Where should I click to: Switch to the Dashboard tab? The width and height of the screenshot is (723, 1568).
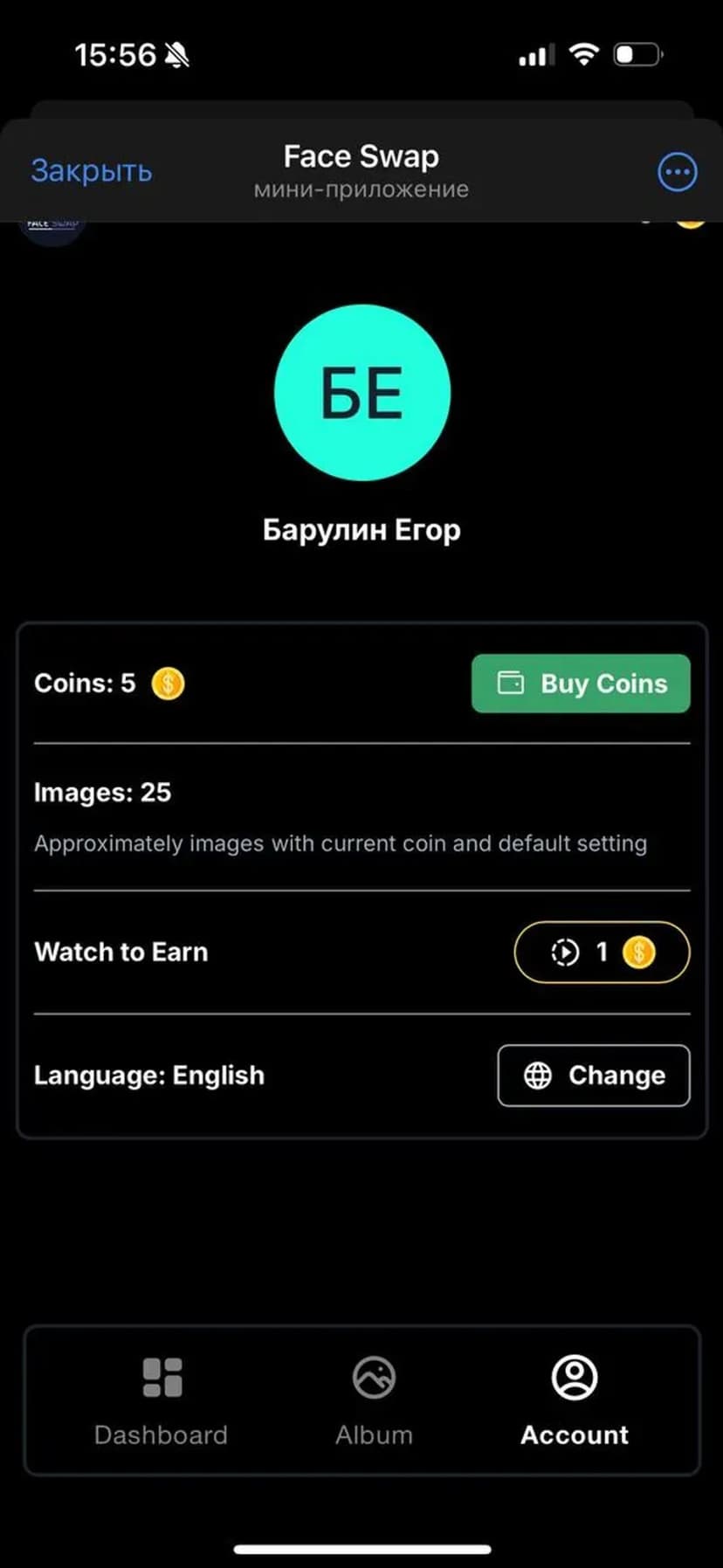[162, 1400]
